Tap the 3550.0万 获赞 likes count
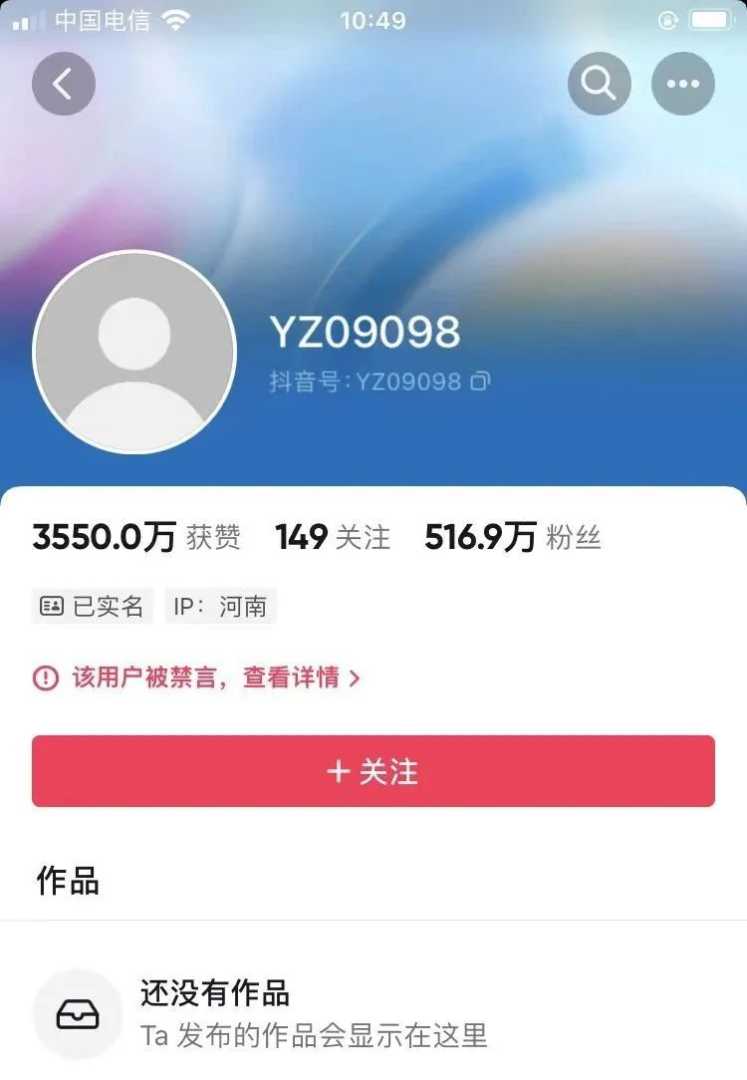747x1080 pixels. pos(136,537)
